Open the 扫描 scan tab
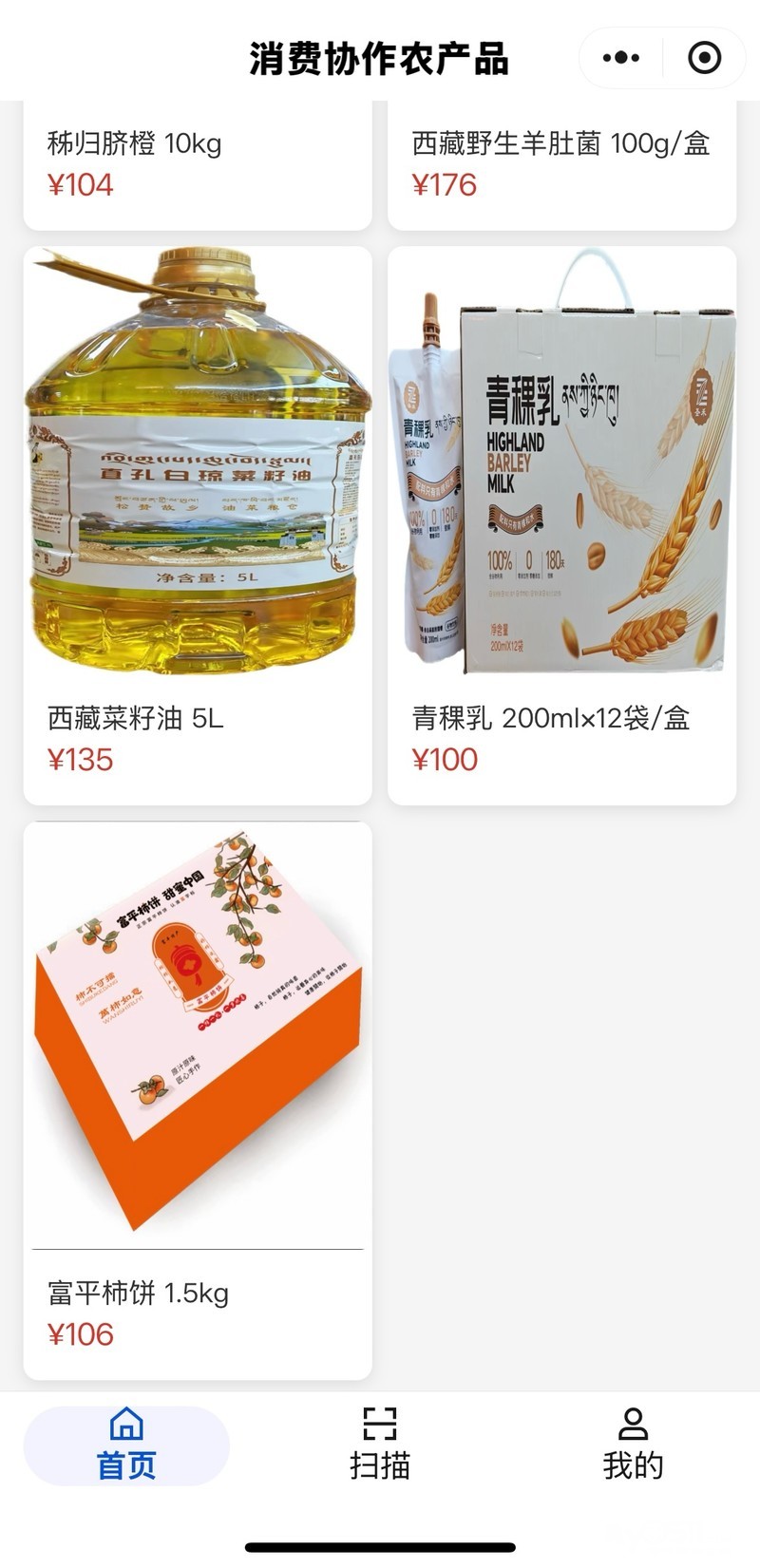This screenshot has width=760, height=1568. coord(379,1445)
